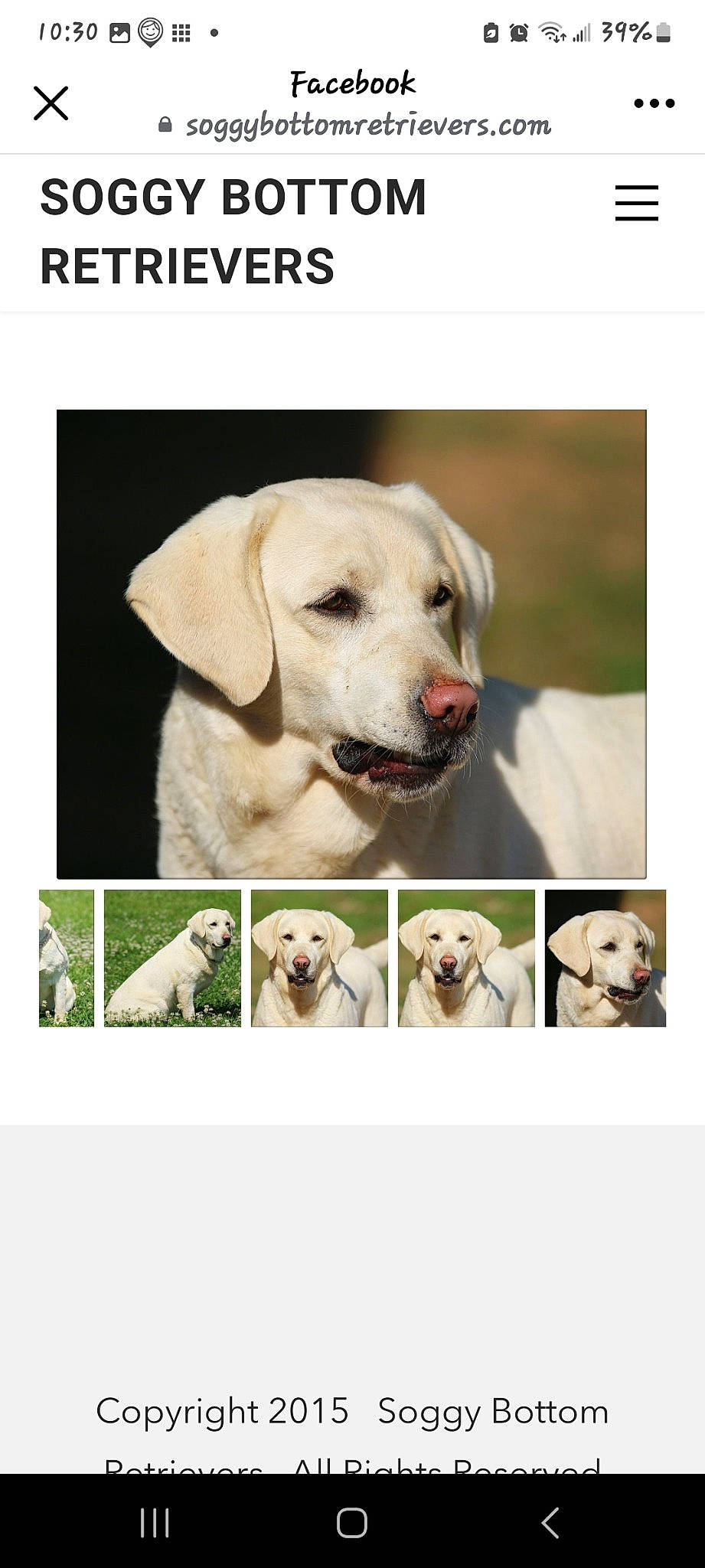Select the sitting dog thumbnail

[x=172, y=958]
